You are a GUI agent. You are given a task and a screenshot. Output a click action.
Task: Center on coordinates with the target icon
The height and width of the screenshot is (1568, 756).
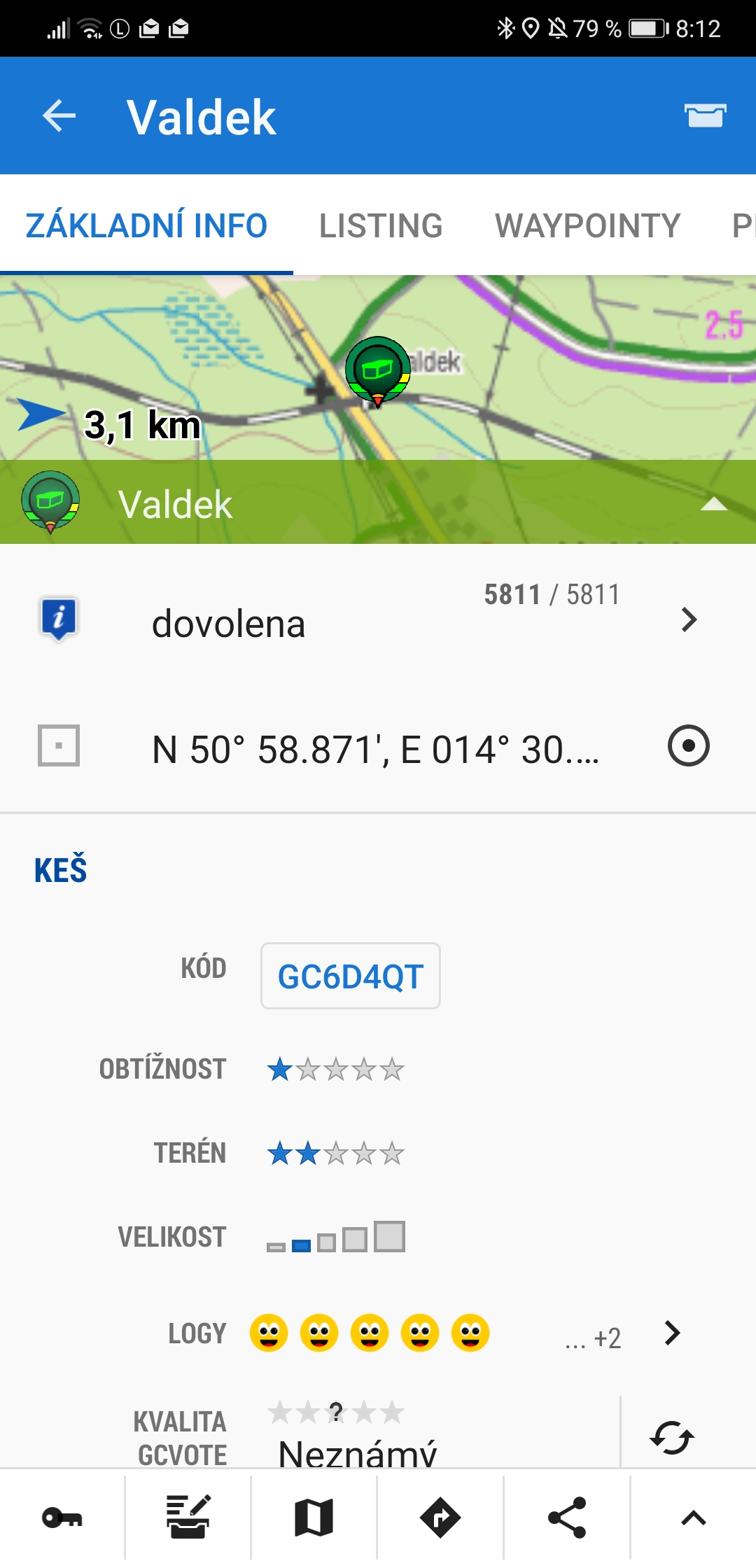tap(688, 746)
